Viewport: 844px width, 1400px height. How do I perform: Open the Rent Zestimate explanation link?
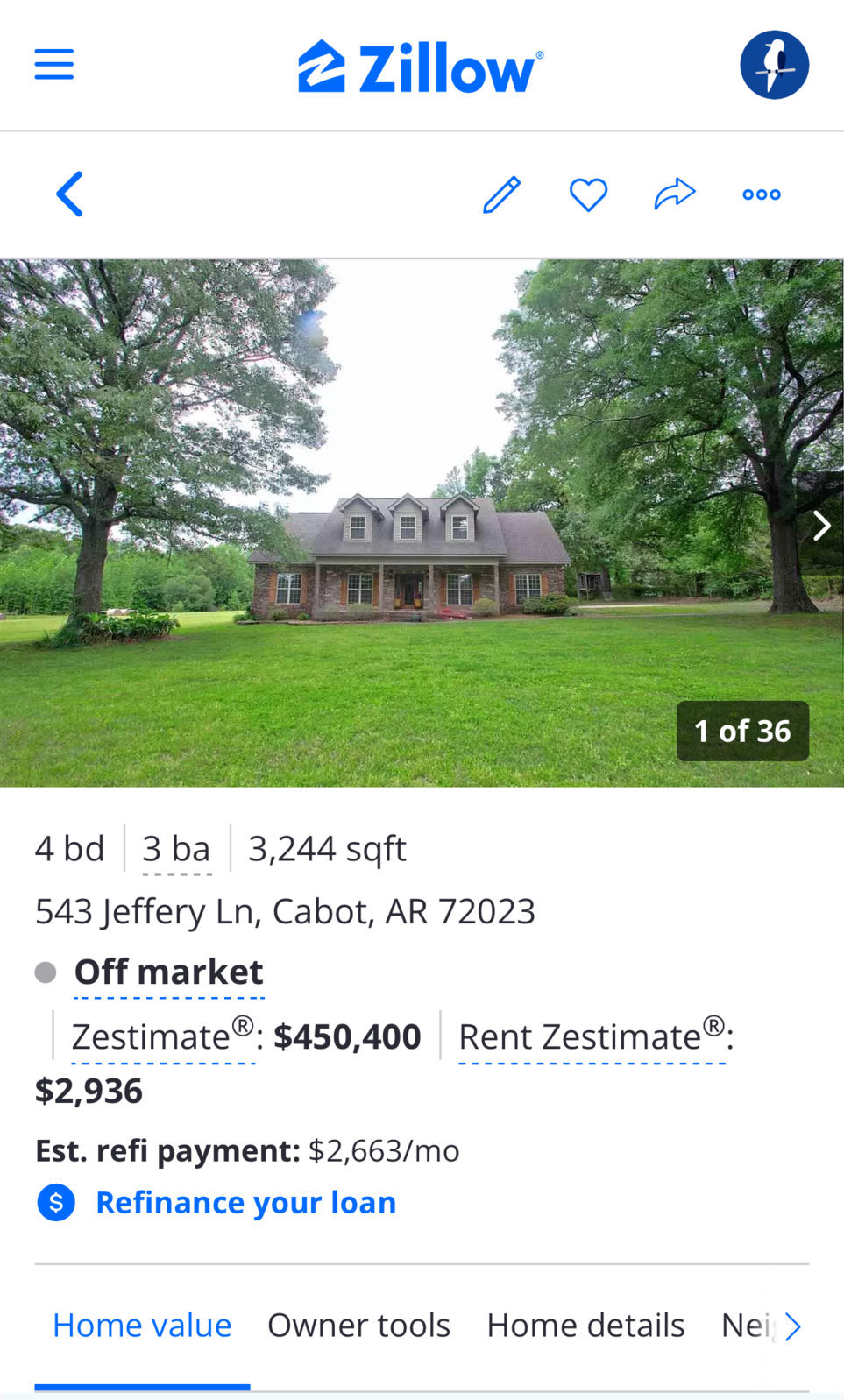[592, 1037]
